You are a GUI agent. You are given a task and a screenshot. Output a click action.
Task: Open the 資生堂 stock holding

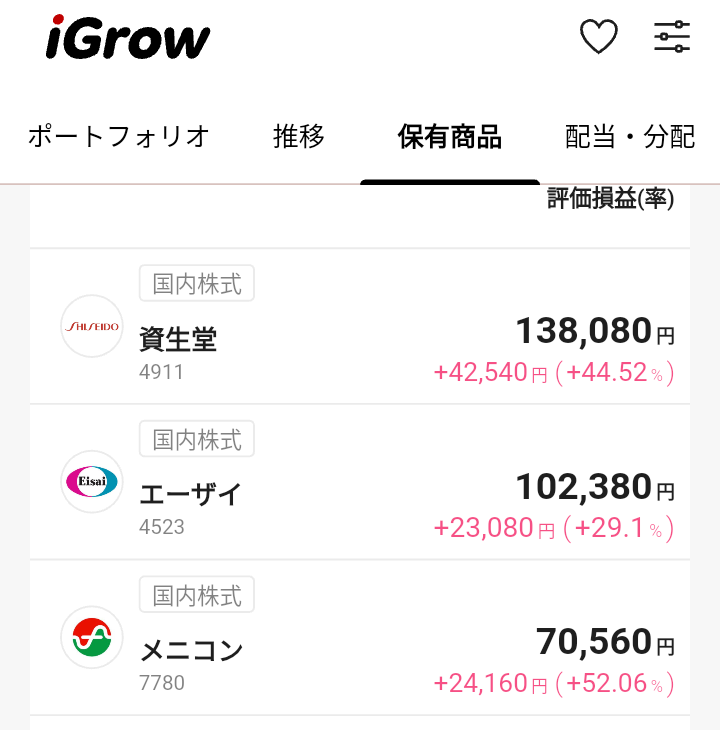[x=360, y=326]
